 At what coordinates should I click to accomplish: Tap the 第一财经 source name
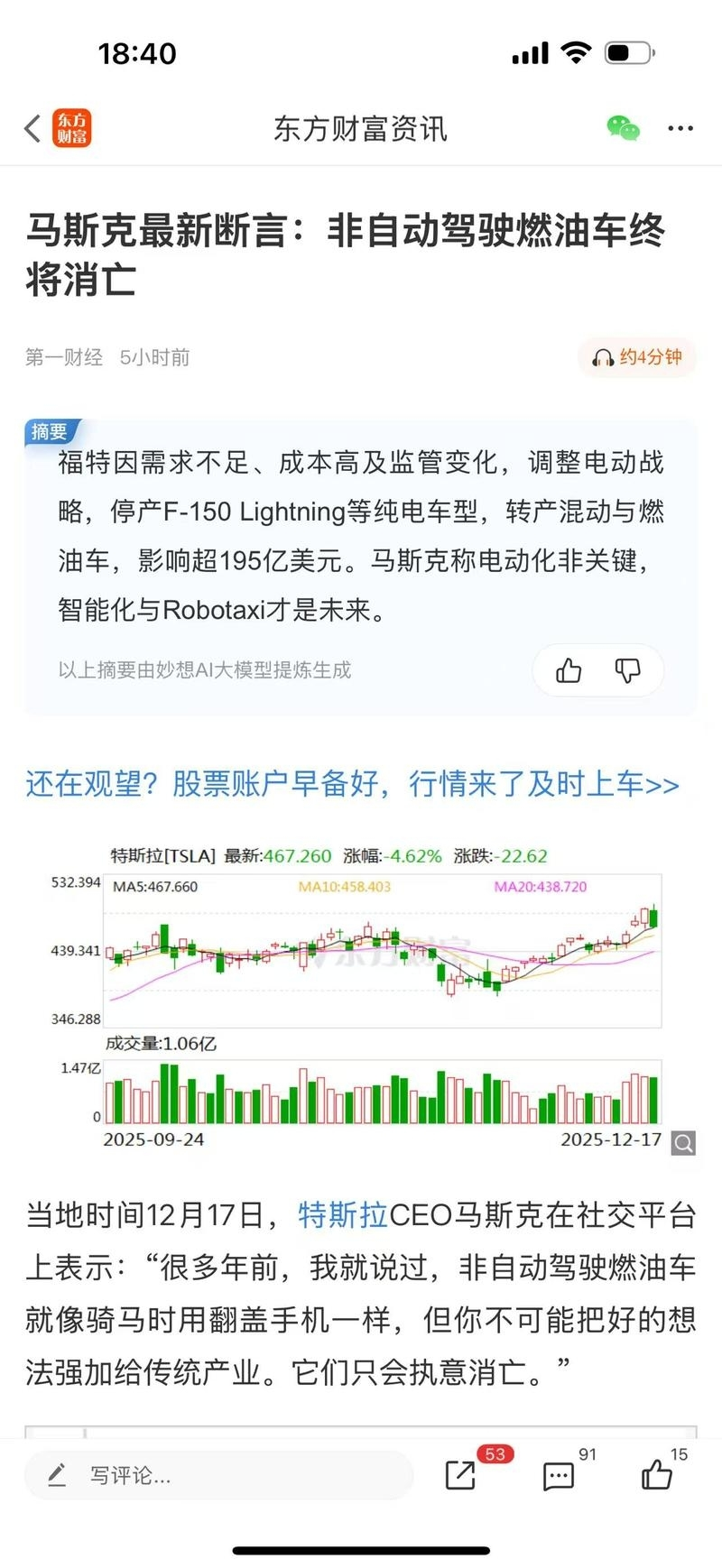63,357
